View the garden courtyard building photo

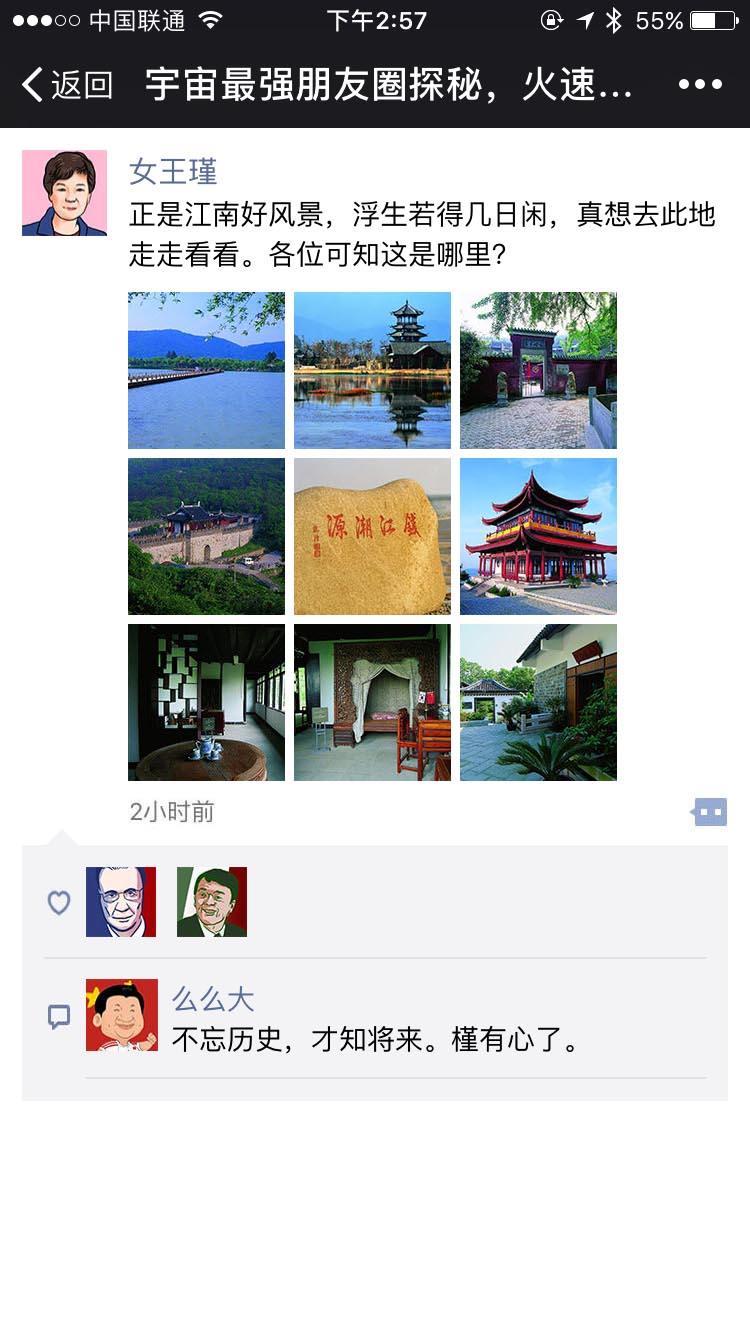(x=538, y=702)
